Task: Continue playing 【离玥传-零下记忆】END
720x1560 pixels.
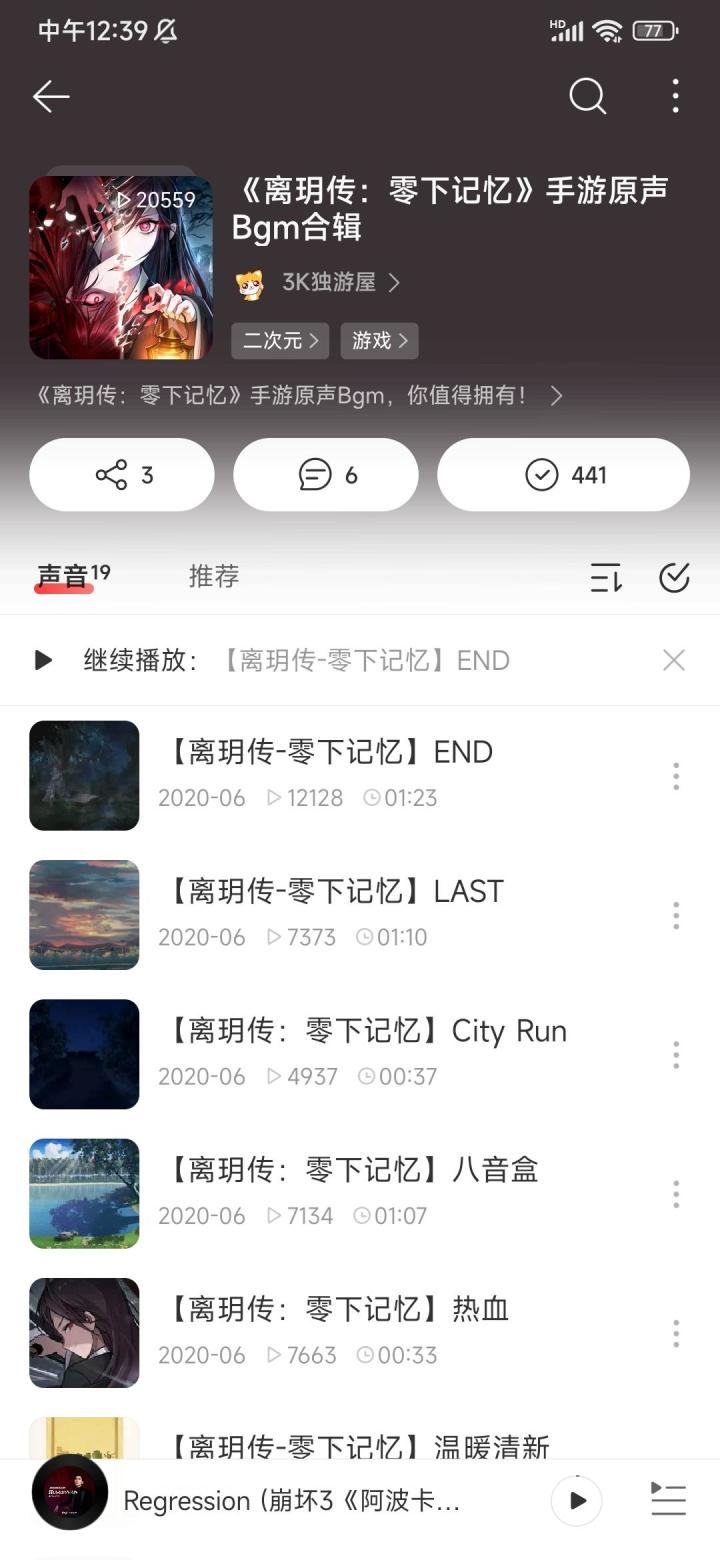Action: click(44, 660)
